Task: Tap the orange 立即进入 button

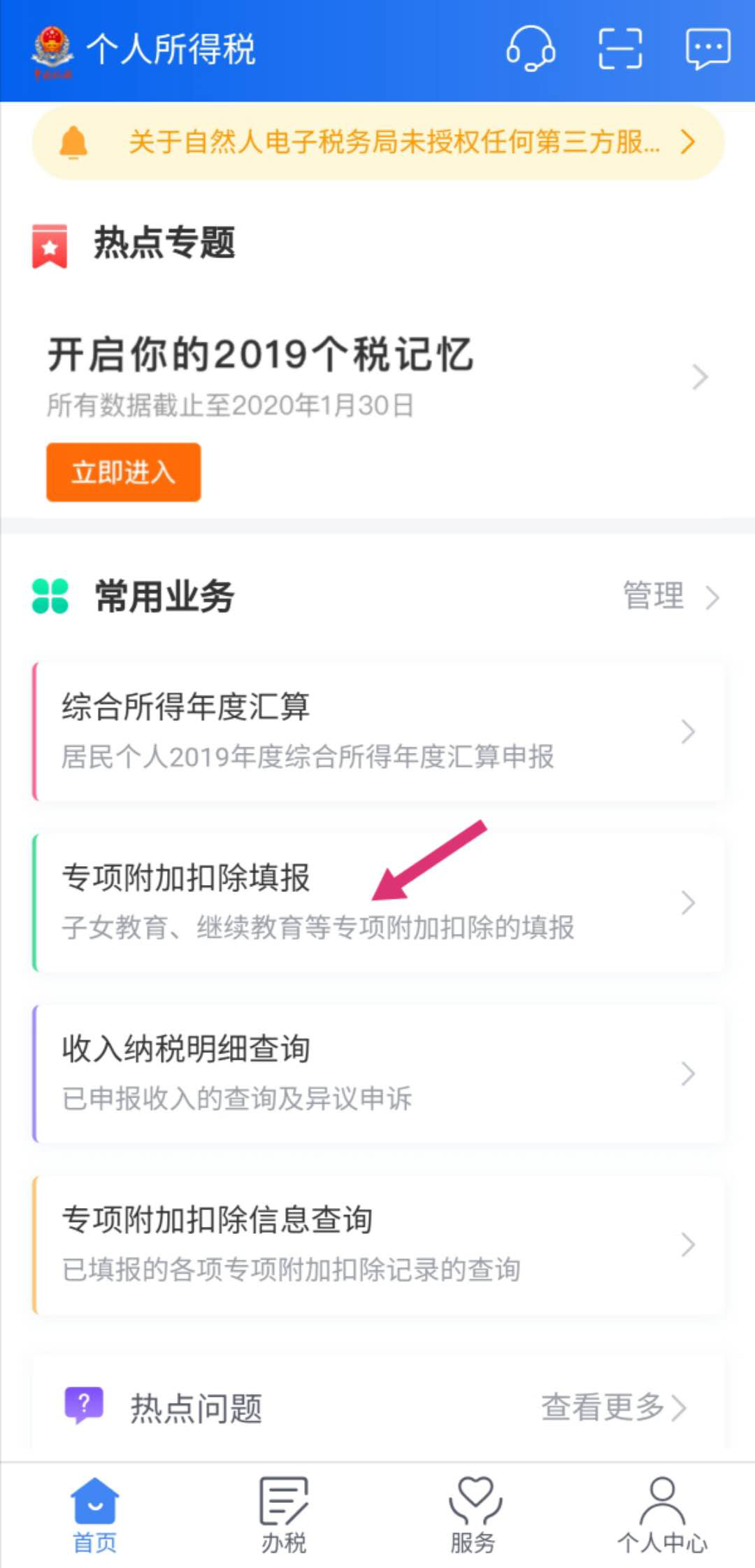Action: click(x=124, y=472)
